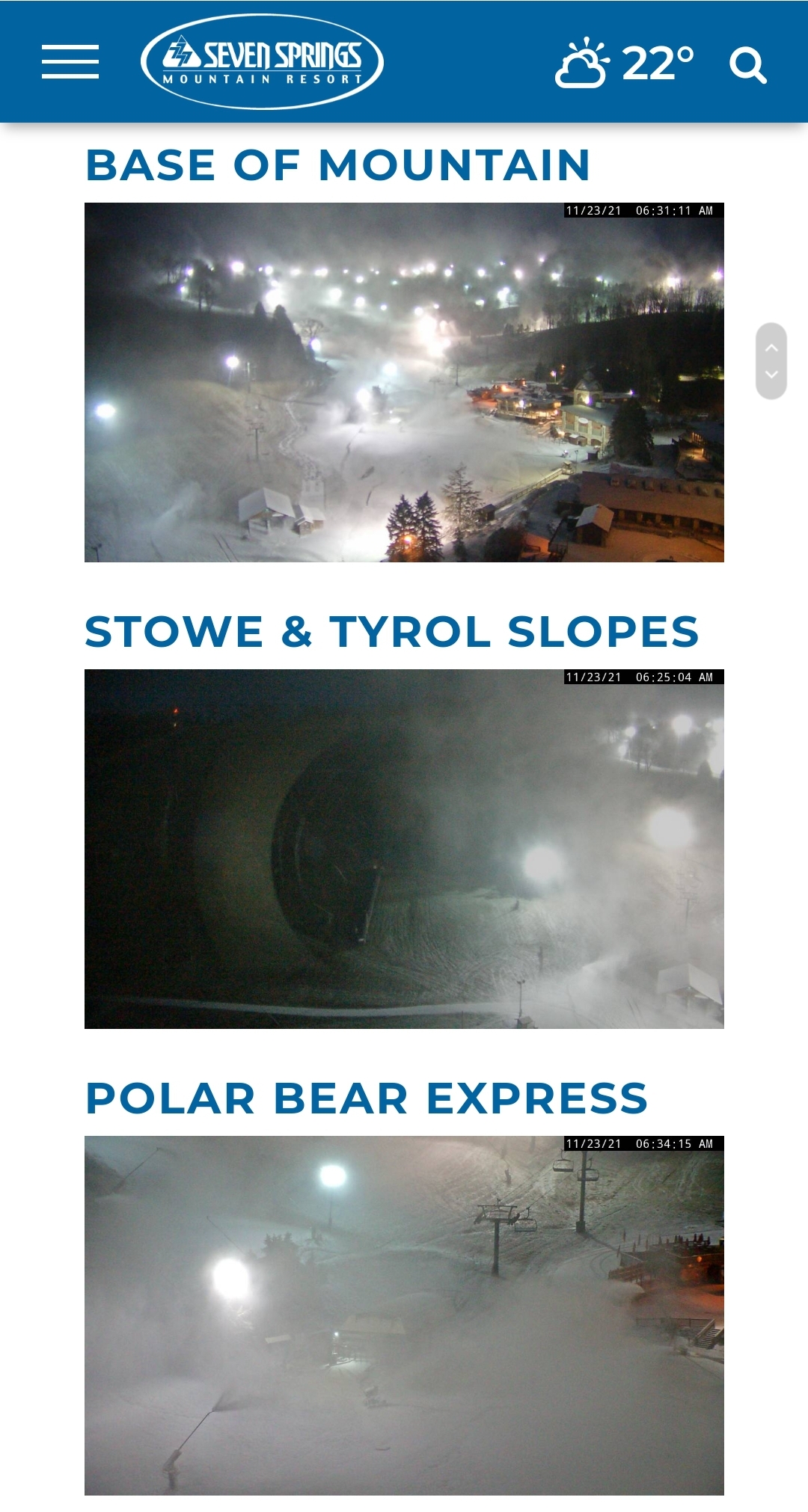View the Stowe & Tyrol Slopes webcam

point(404,849)
